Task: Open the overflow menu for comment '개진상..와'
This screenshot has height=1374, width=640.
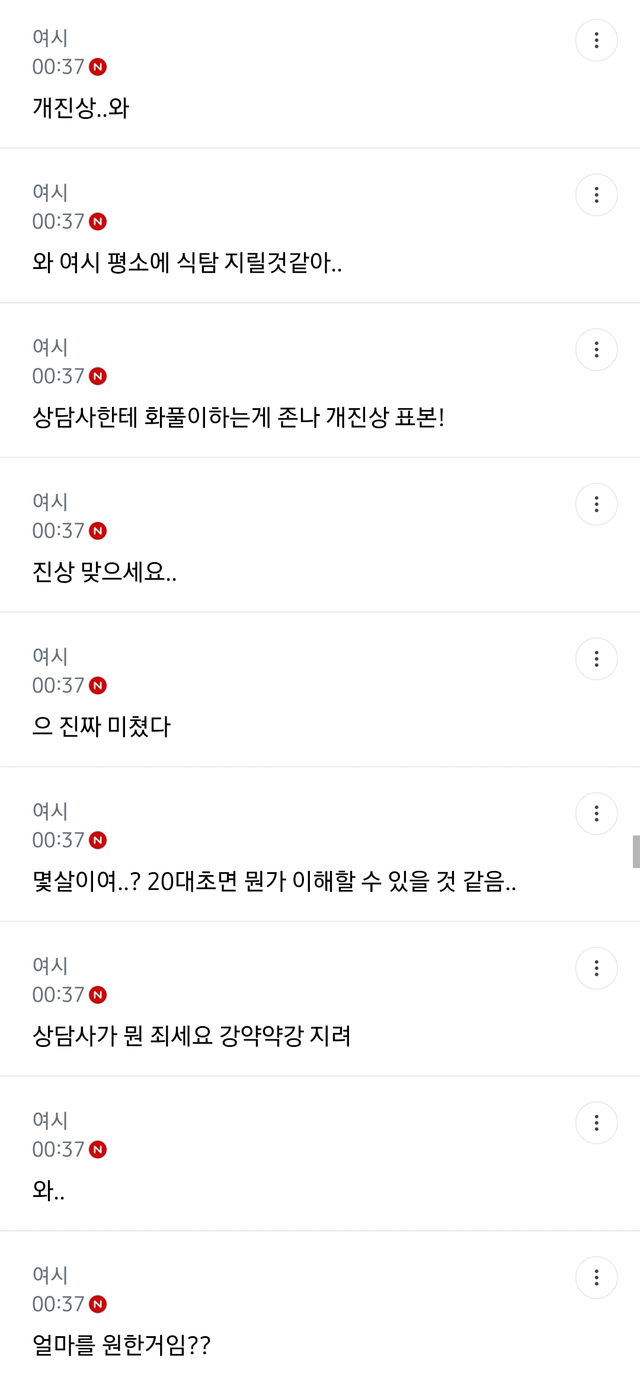Action: pos(596,40)
